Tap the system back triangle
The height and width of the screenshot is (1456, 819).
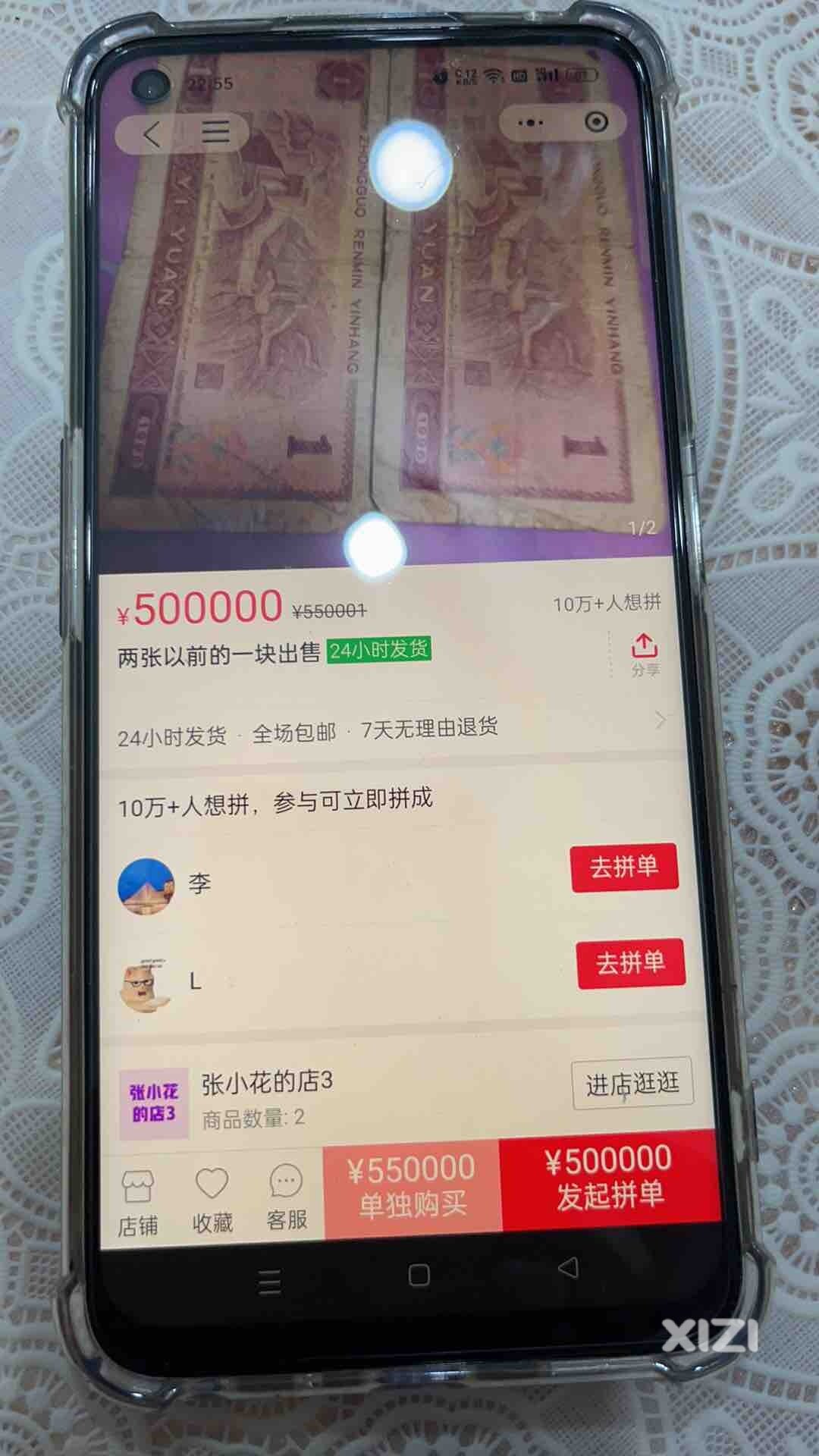coord(568,1267)
